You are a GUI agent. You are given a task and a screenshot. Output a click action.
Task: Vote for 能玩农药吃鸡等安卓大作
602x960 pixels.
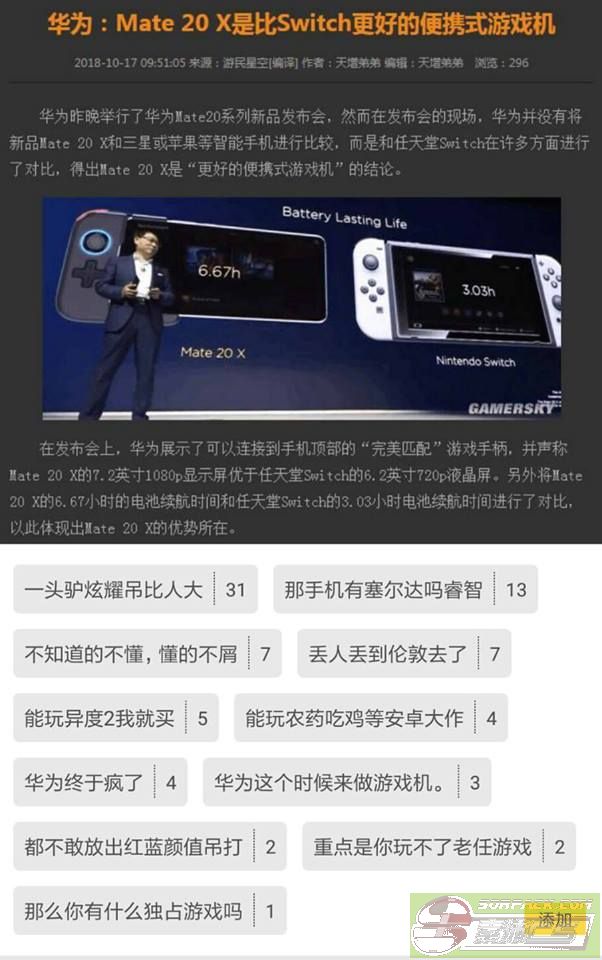(x=370, y=718)
